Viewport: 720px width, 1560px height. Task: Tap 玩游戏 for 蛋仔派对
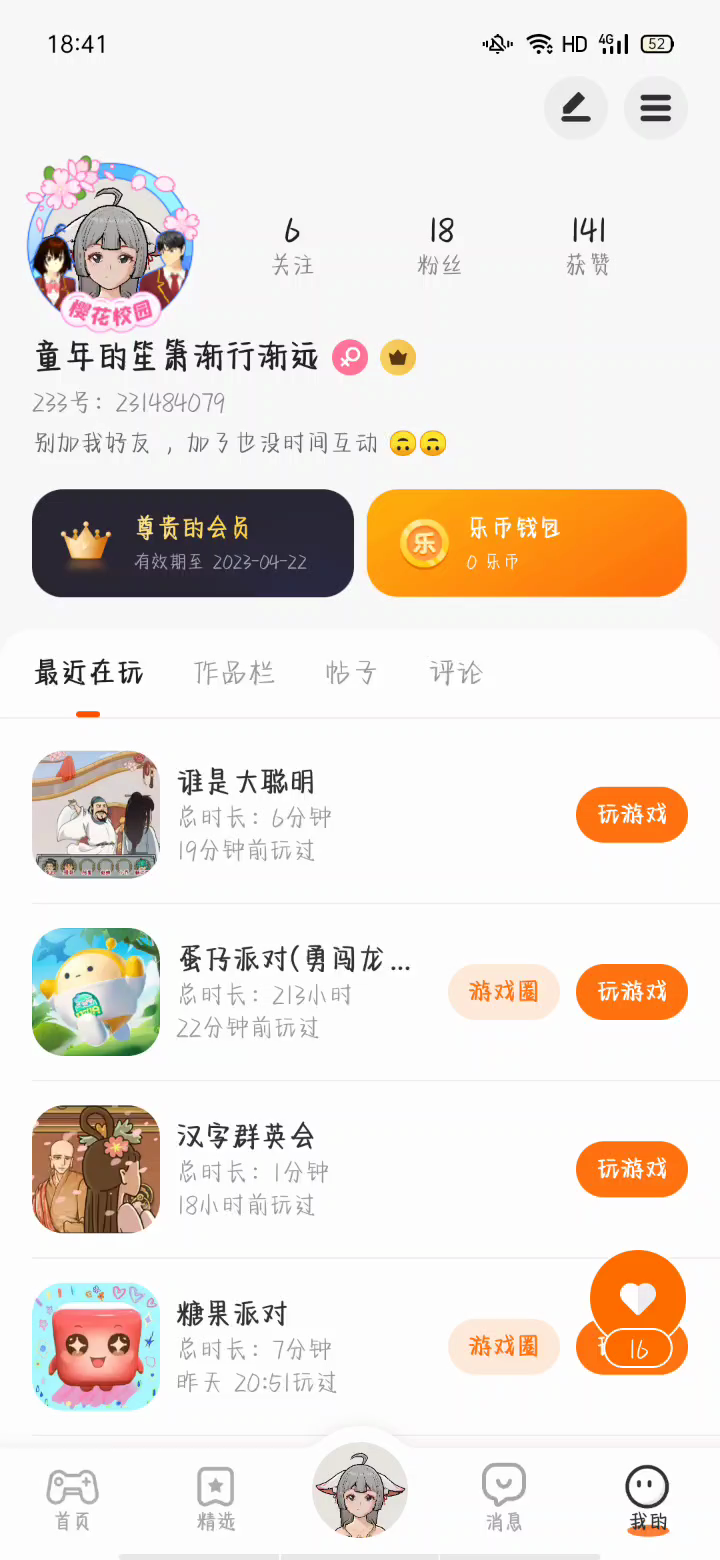pos(632,991)
